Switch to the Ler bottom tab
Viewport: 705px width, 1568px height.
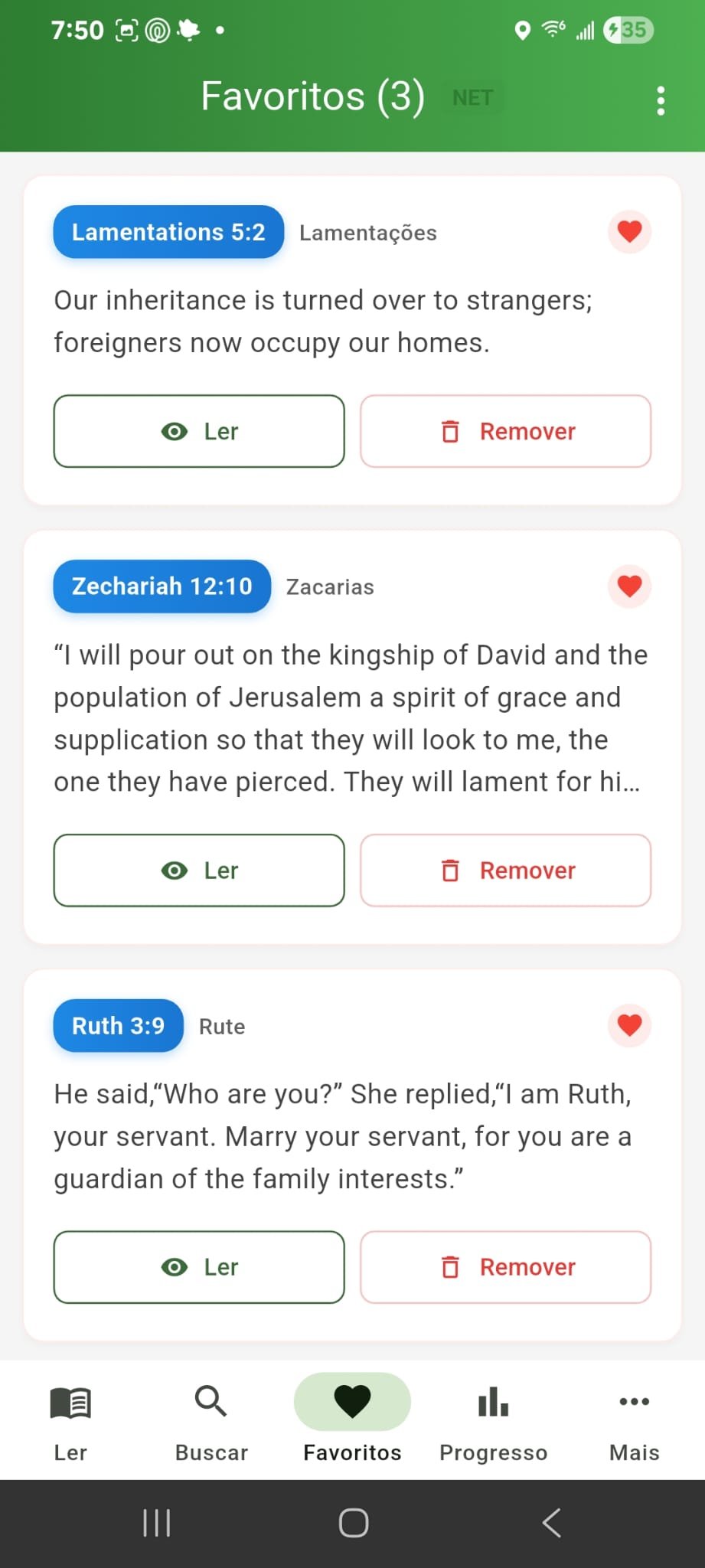click(x=70, y=1420)
